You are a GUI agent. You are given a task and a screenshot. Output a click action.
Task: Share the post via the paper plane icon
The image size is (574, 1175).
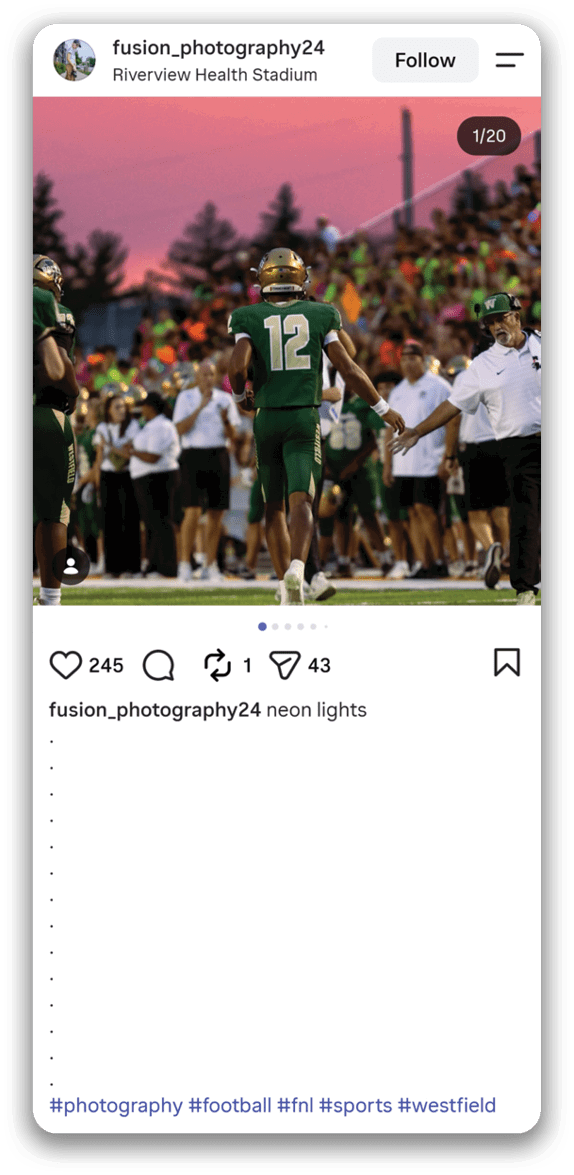point(285,665)
